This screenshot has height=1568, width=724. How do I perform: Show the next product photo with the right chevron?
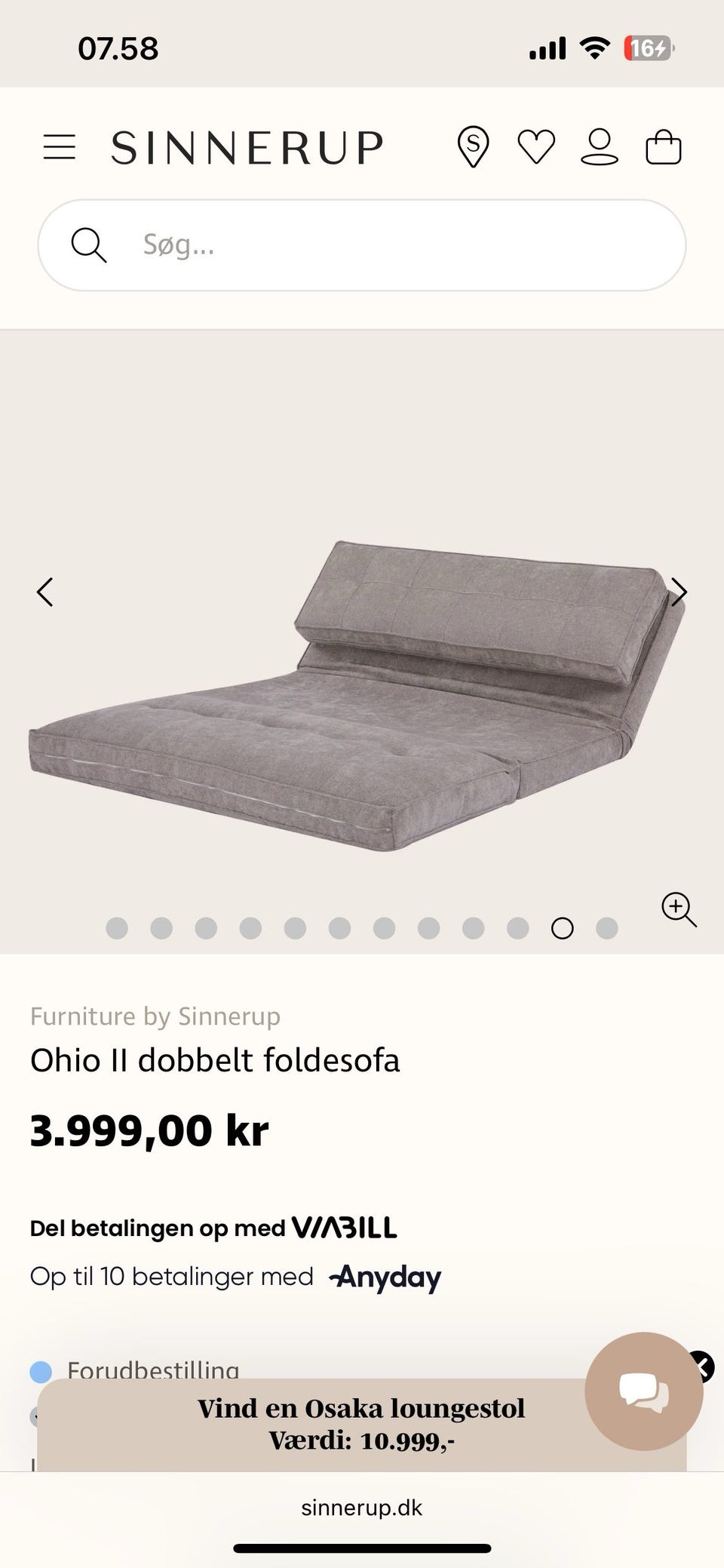point(680,593)
